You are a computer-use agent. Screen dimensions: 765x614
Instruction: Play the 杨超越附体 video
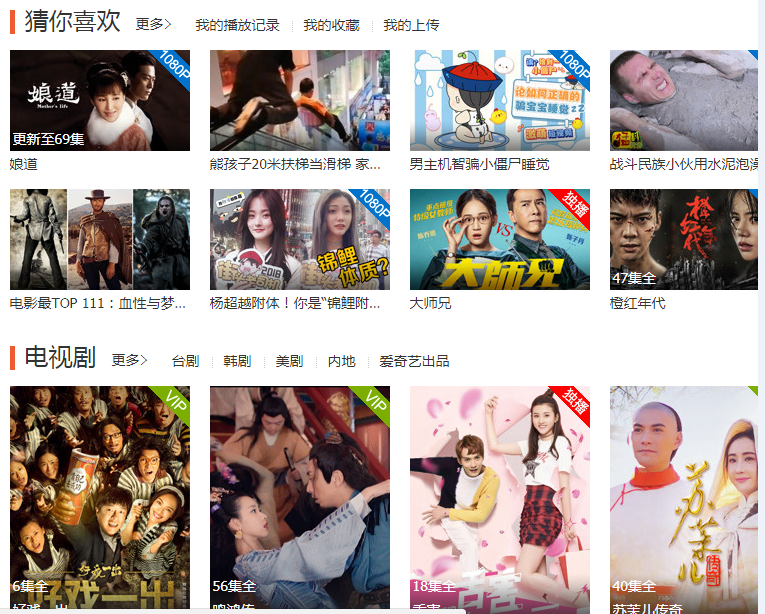(300, 240)
